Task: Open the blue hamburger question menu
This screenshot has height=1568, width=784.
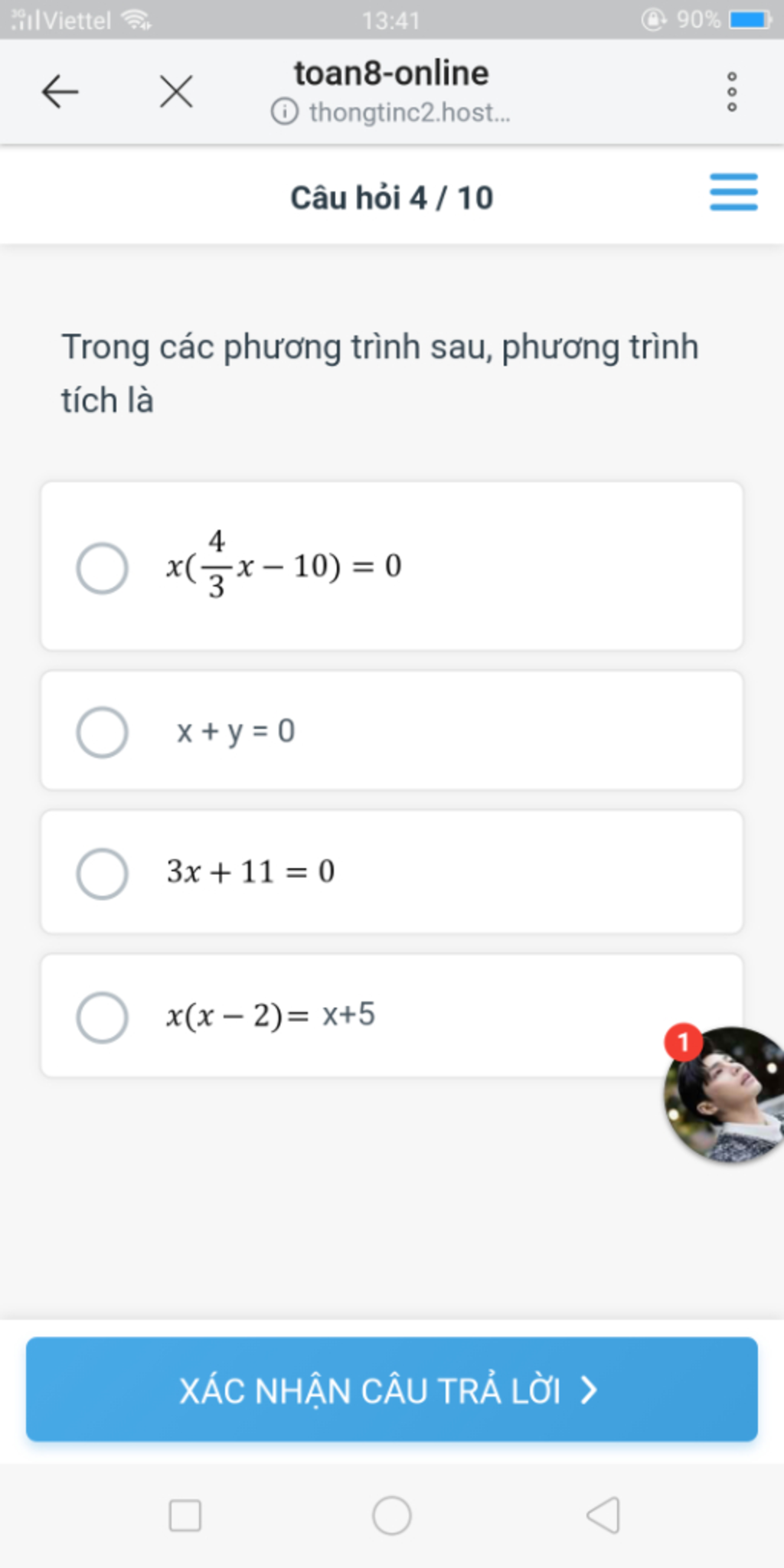Action: [733, 192]
